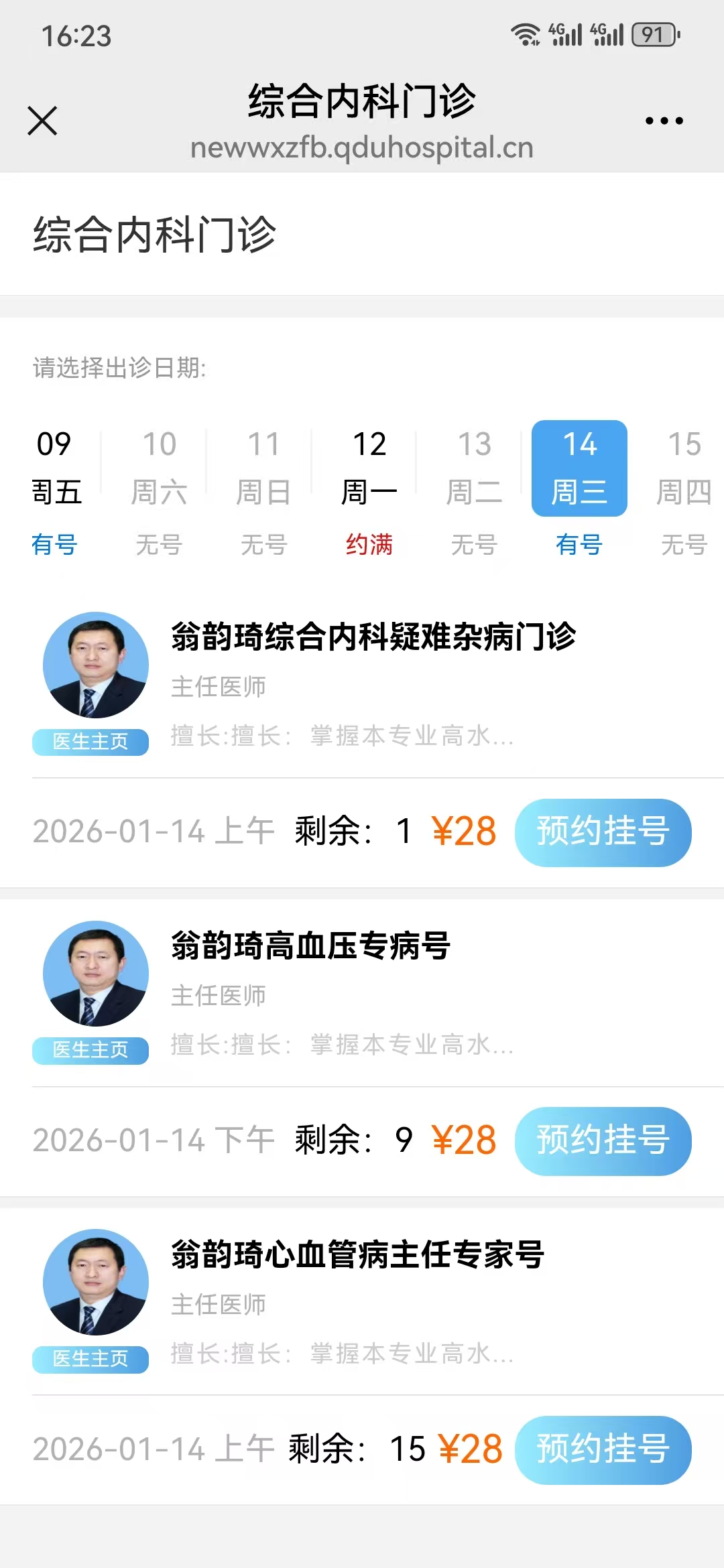The width and height of the screenshot is (724, 1568).
Task: Select date 12 周一 marked 约满
Action: pyautogui.click(x=369, y=493)
